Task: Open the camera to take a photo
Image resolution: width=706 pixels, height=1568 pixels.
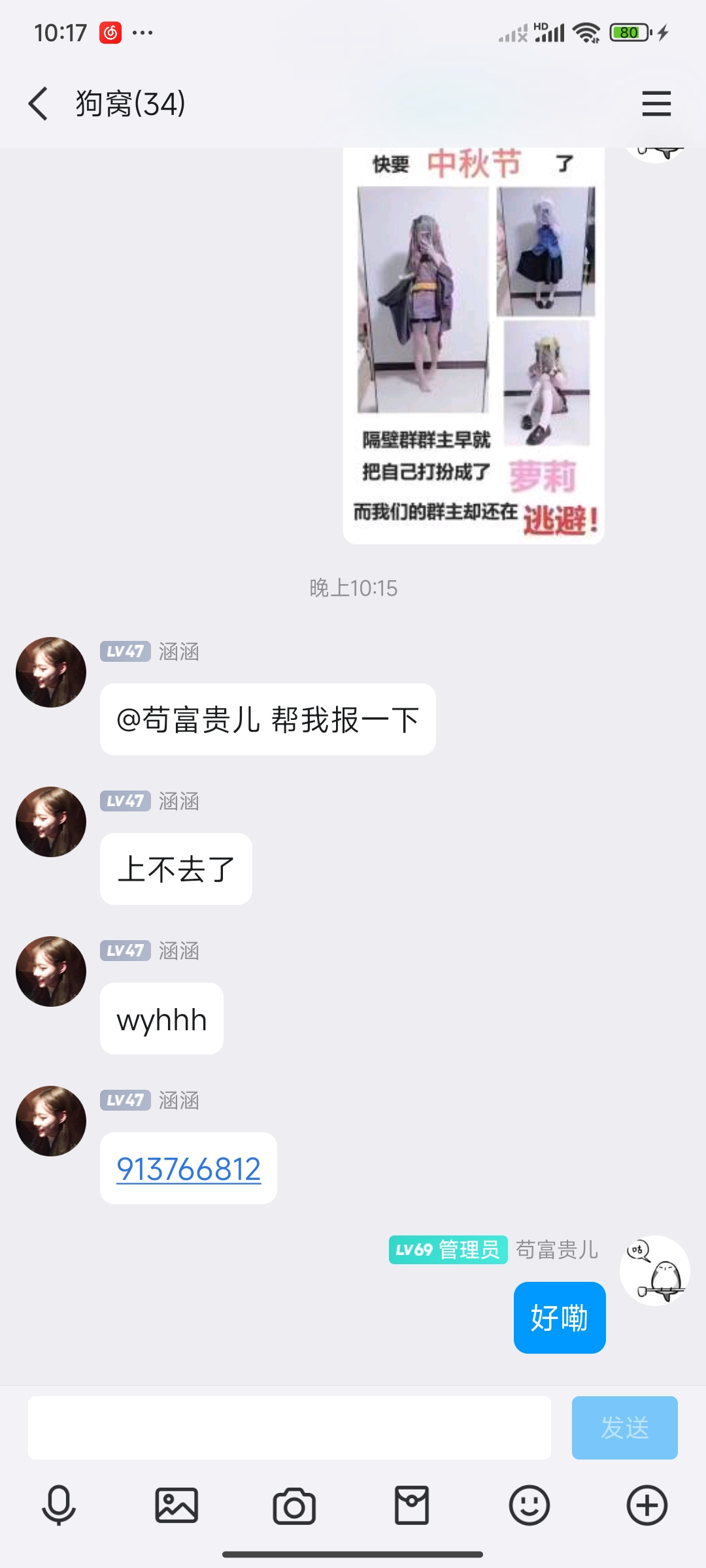Action: [x=294, y=1505]
